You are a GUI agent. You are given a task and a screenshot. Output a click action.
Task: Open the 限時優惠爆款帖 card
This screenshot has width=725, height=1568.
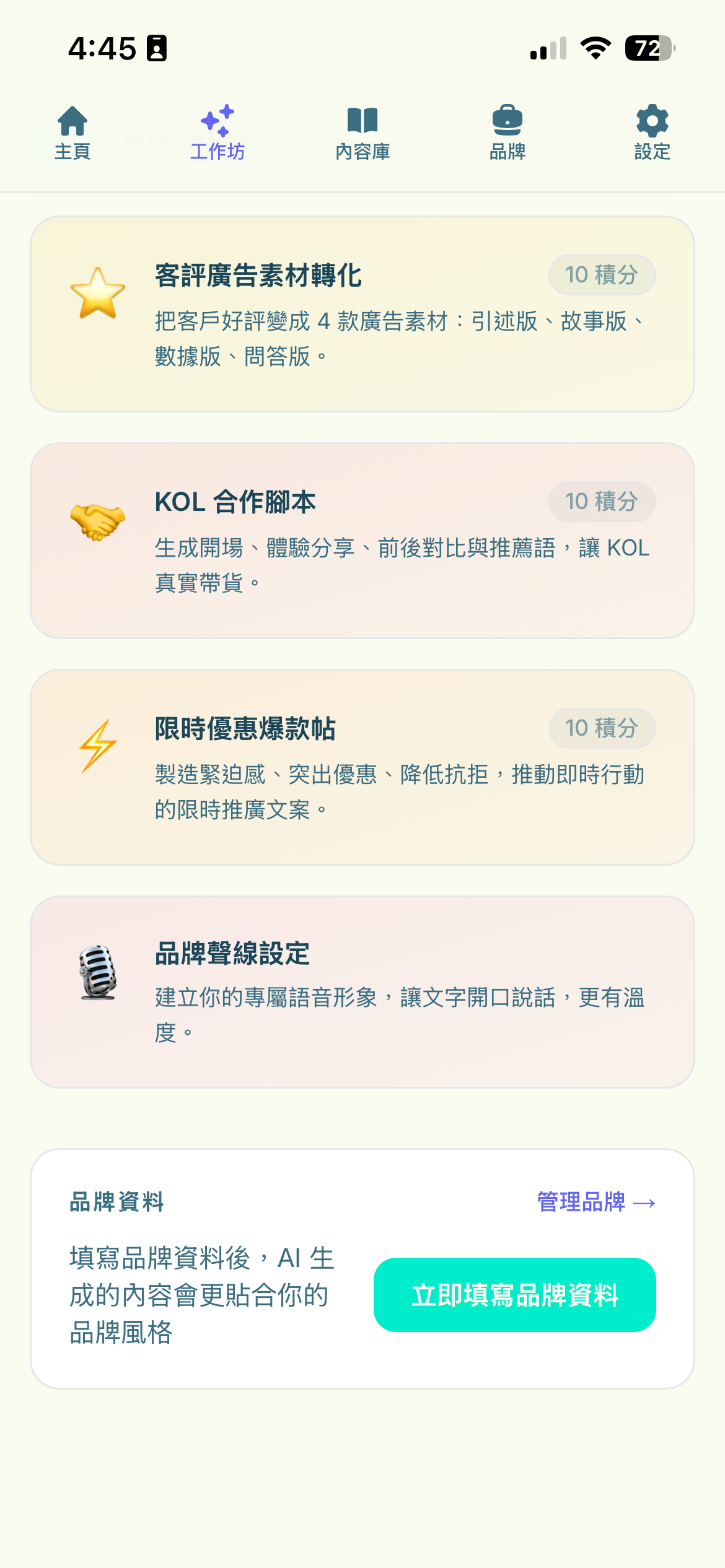pyautogui.click(x=362, y=767)
